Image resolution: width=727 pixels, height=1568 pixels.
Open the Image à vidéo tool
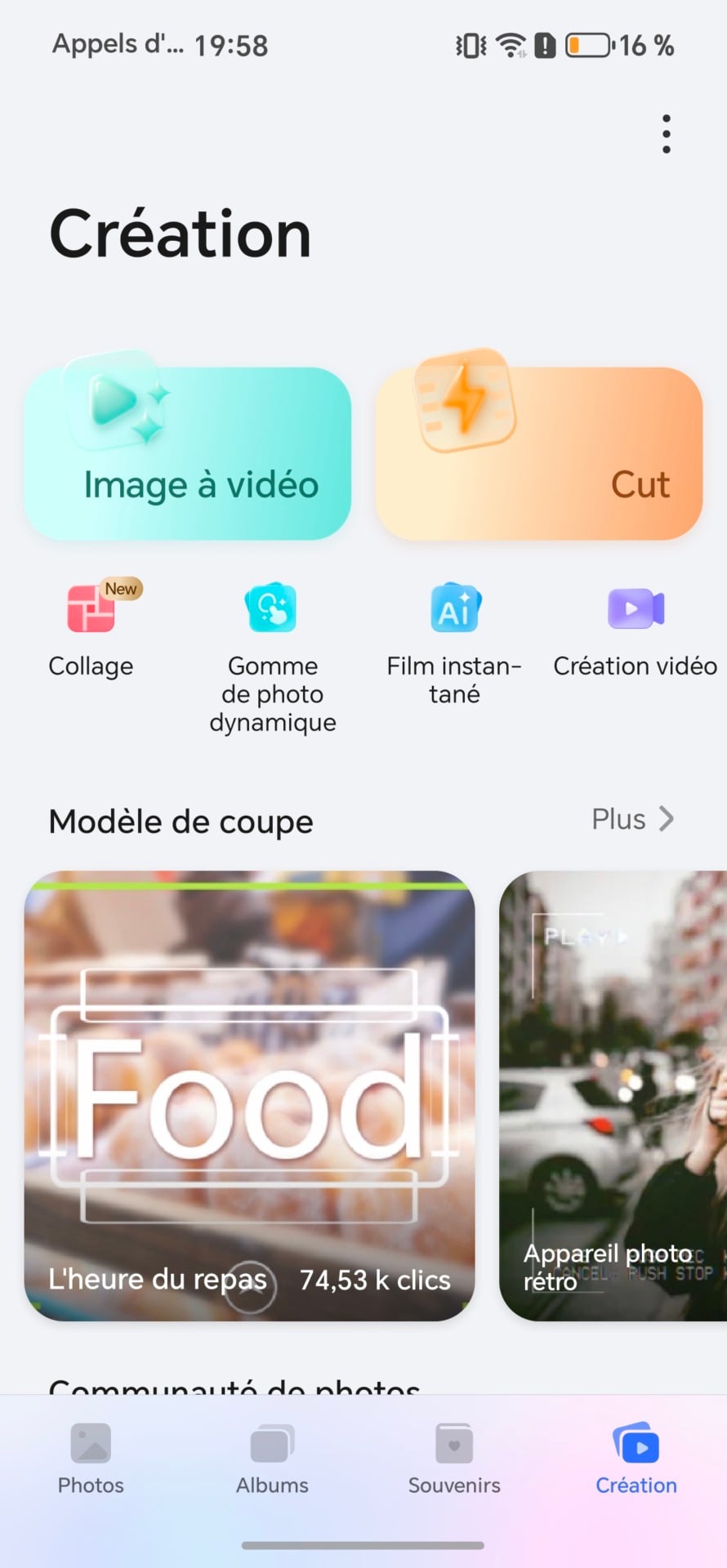click(x=188, y=454)
